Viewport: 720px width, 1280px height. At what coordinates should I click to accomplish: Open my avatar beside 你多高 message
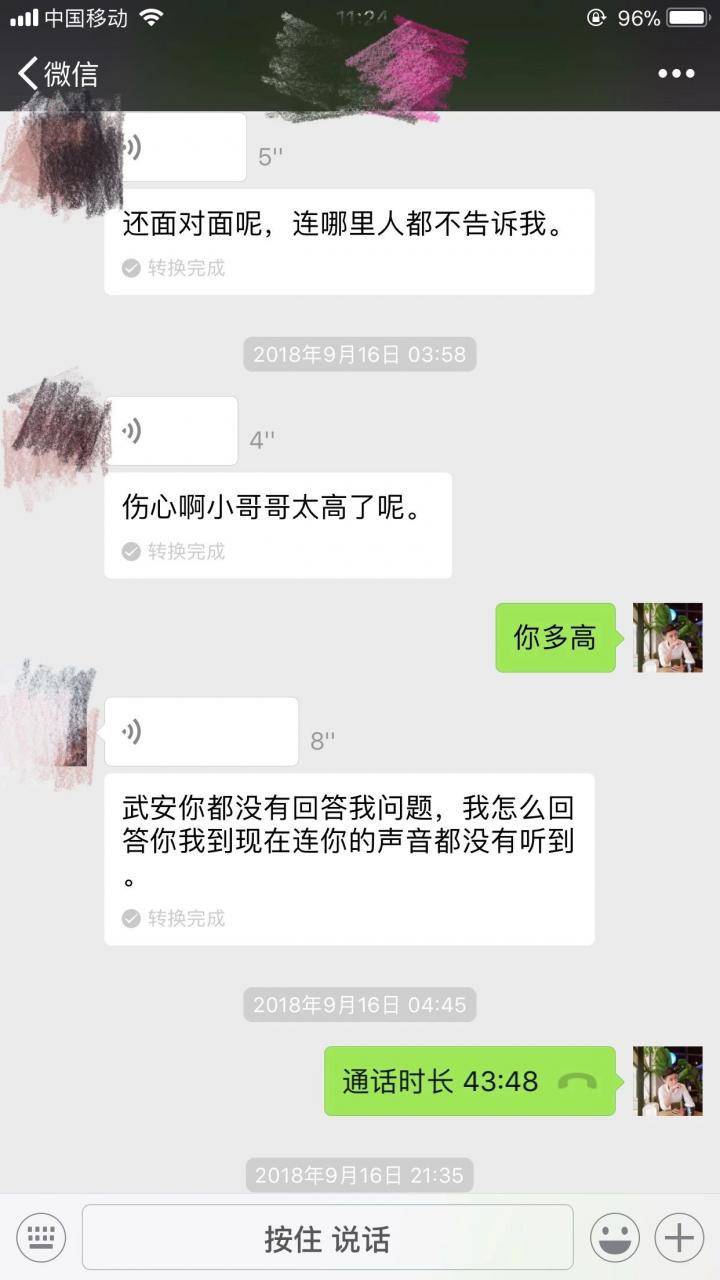point(668,637)
